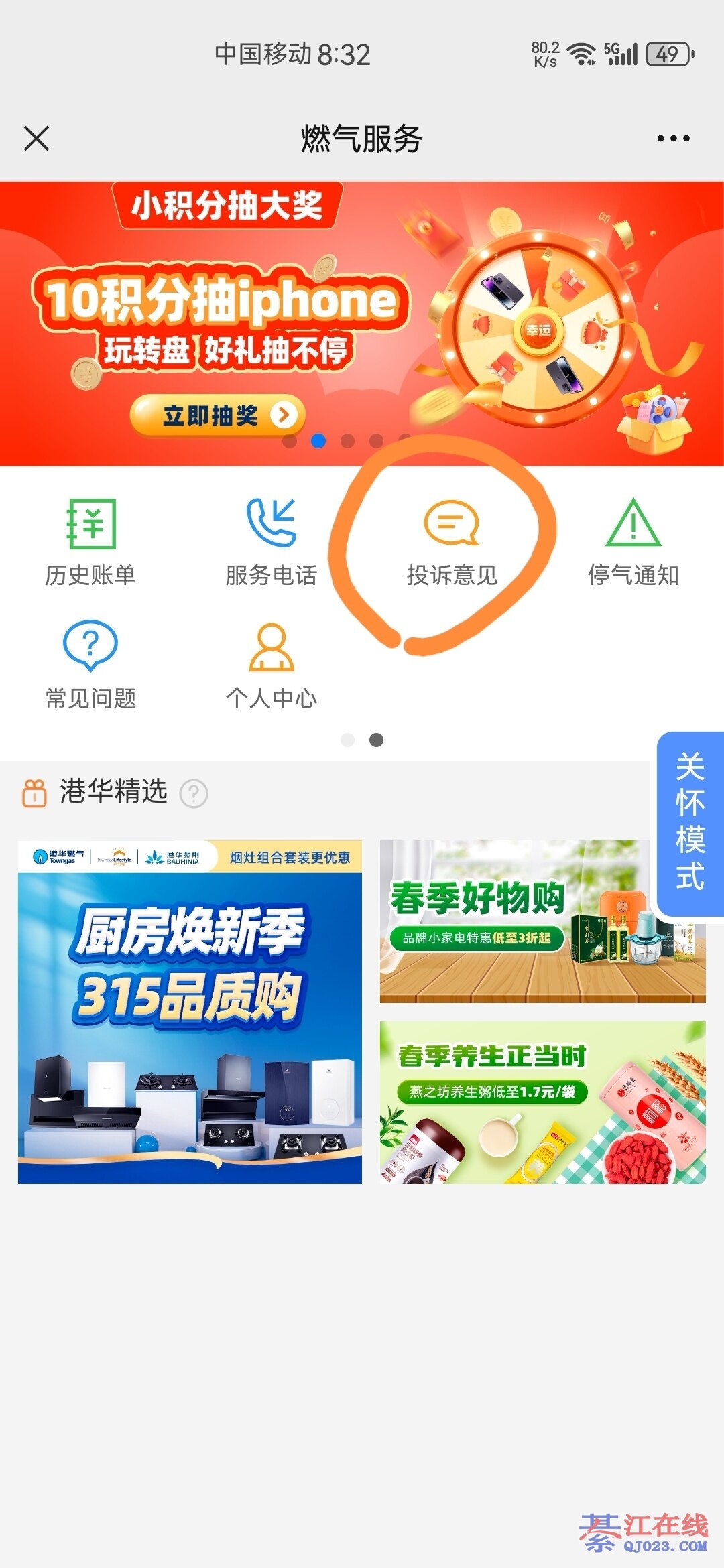The width and height of the screenshot is (724, 1568).
Task: Open the 春季养生正当时 promo card
Action: 542,1102
